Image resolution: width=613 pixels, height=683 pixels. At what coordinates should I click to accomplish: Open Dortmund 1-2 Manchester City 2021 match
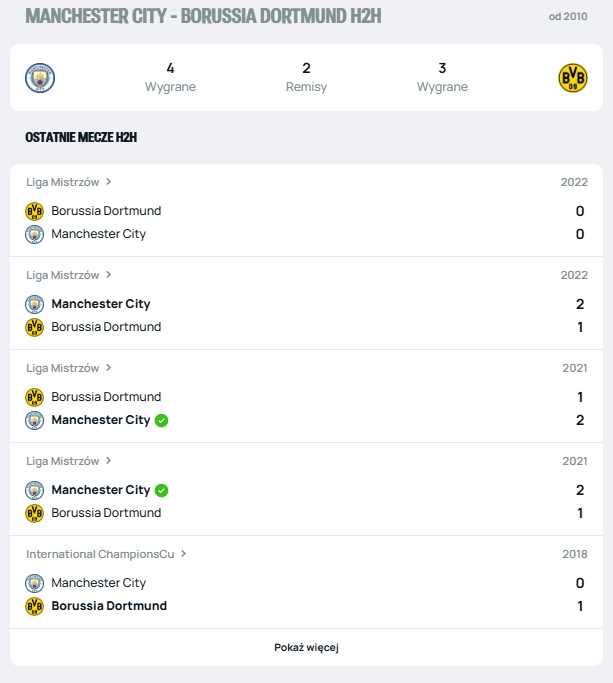click(306, 408)
